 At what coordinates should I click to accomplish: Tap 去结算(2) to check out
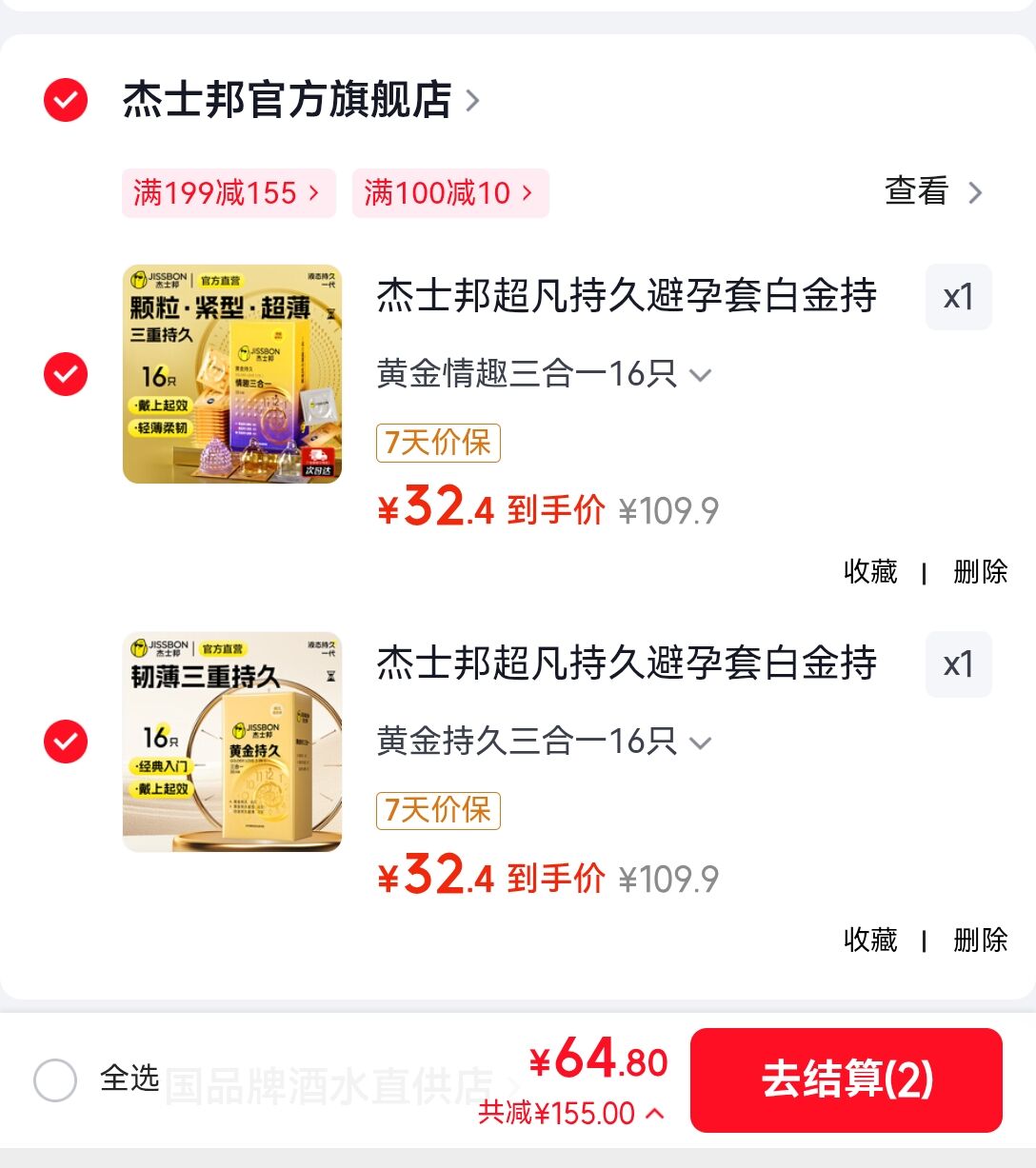[x=847, y=1080]
